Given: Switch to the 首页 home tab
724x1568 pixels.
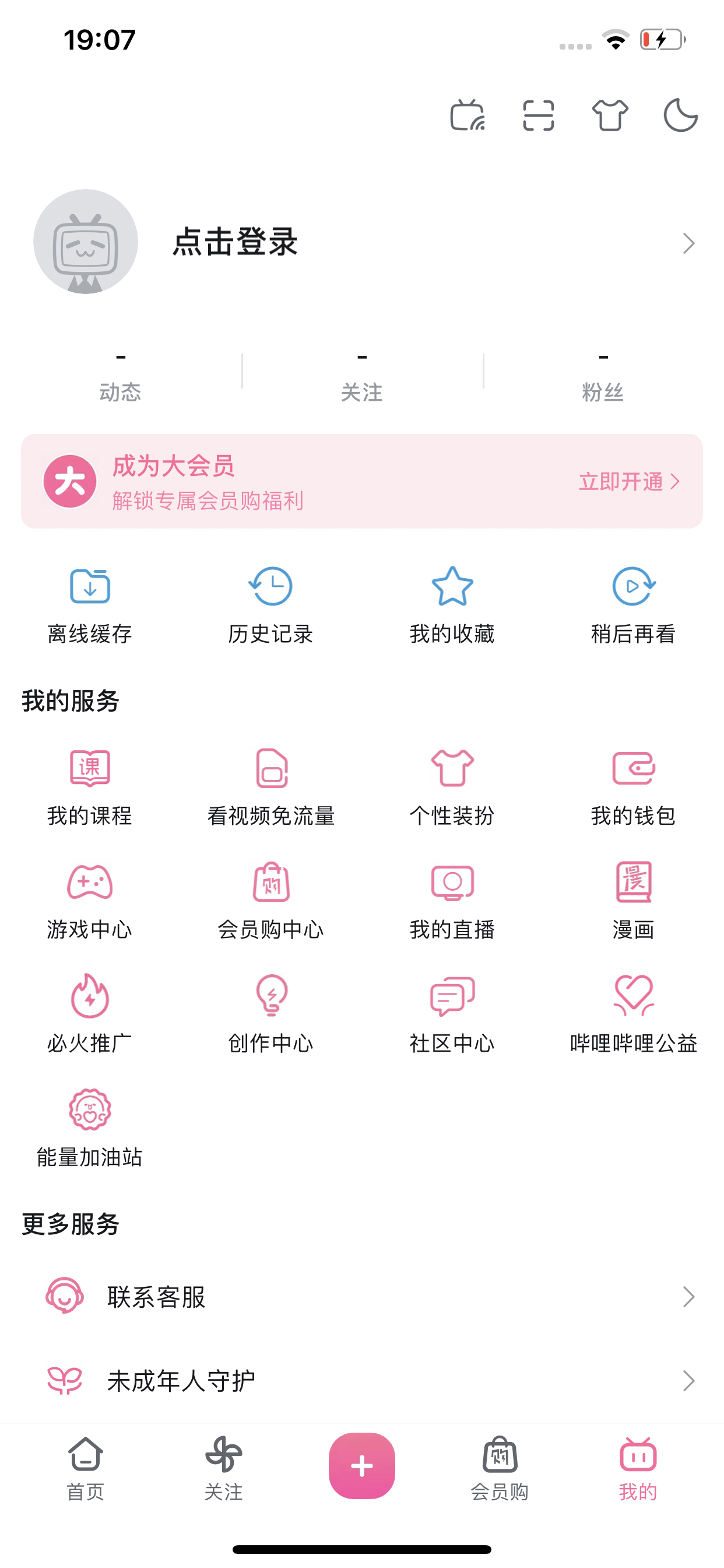Looking at the screenshot, I should pos(85,1468).
